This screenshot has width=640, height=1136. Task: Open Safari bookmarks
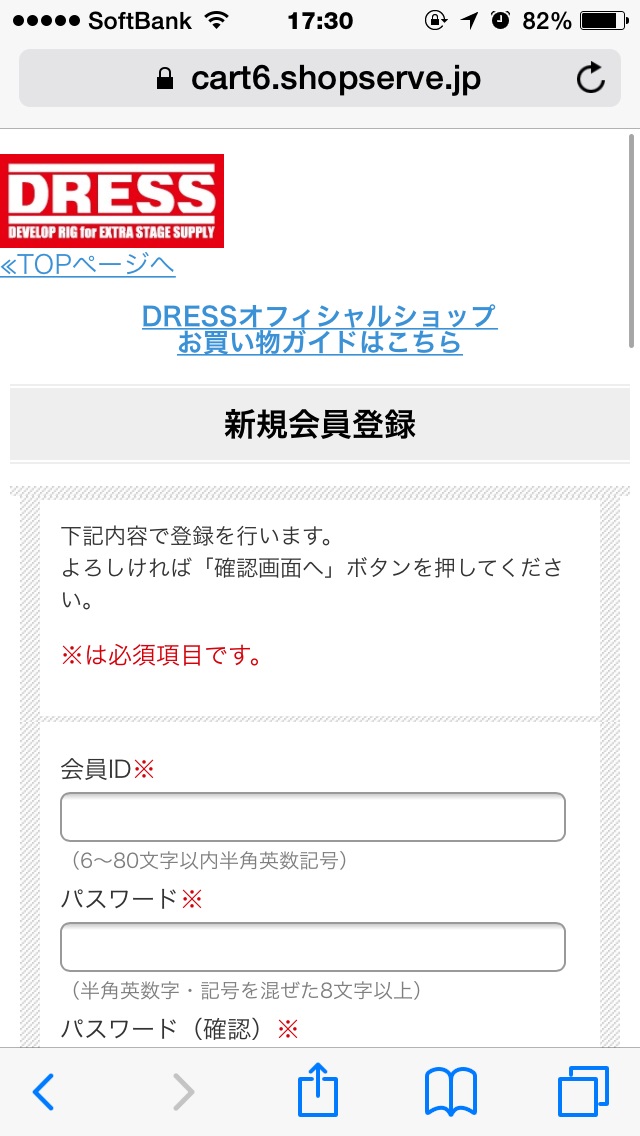(451, 1091)
